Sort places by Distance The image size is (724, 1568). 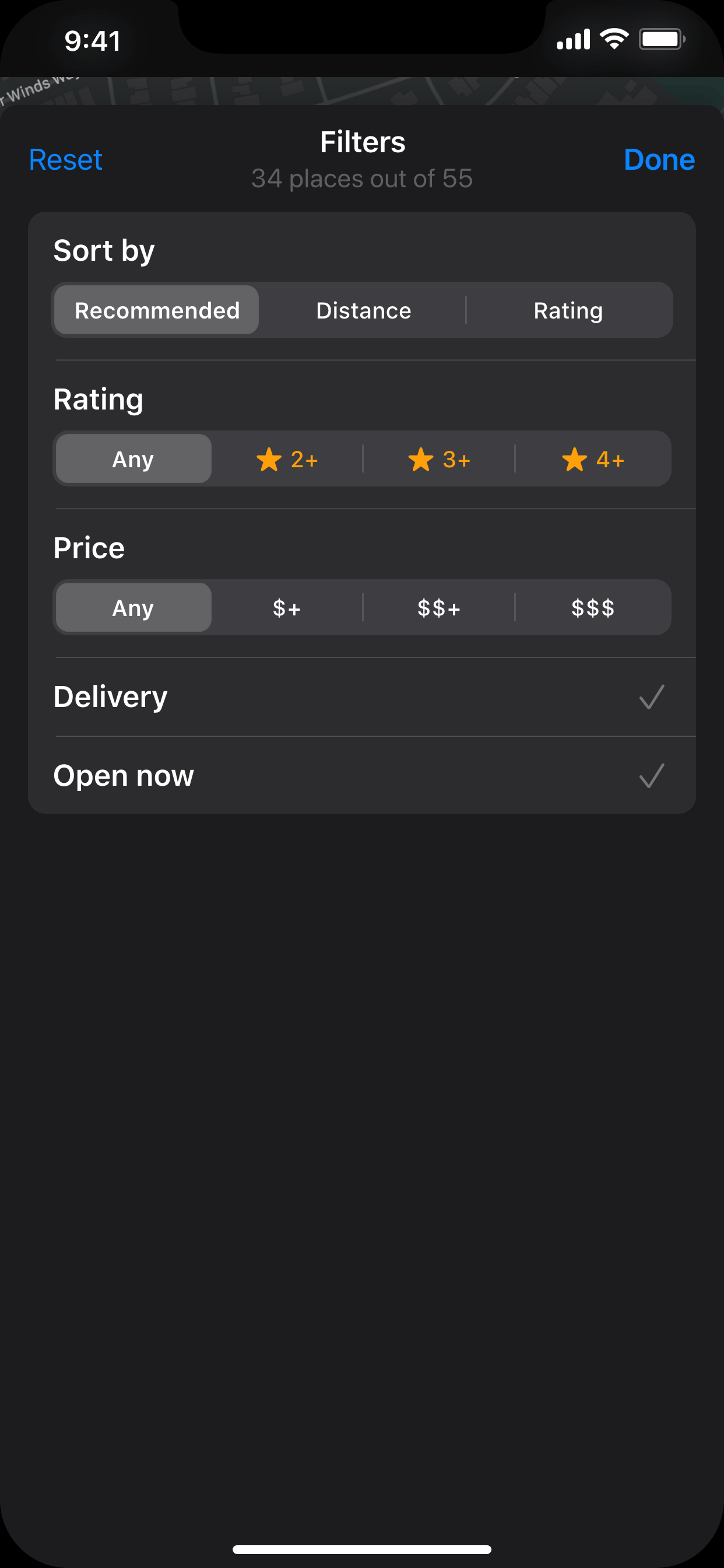tap(363, 310)
